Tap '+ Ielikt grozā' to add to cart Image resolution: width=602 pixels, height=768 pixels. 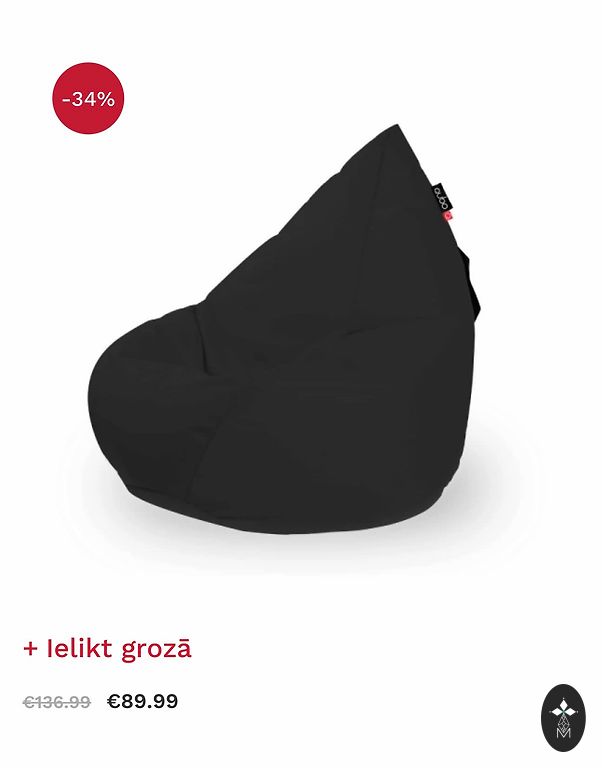(107, 648)
